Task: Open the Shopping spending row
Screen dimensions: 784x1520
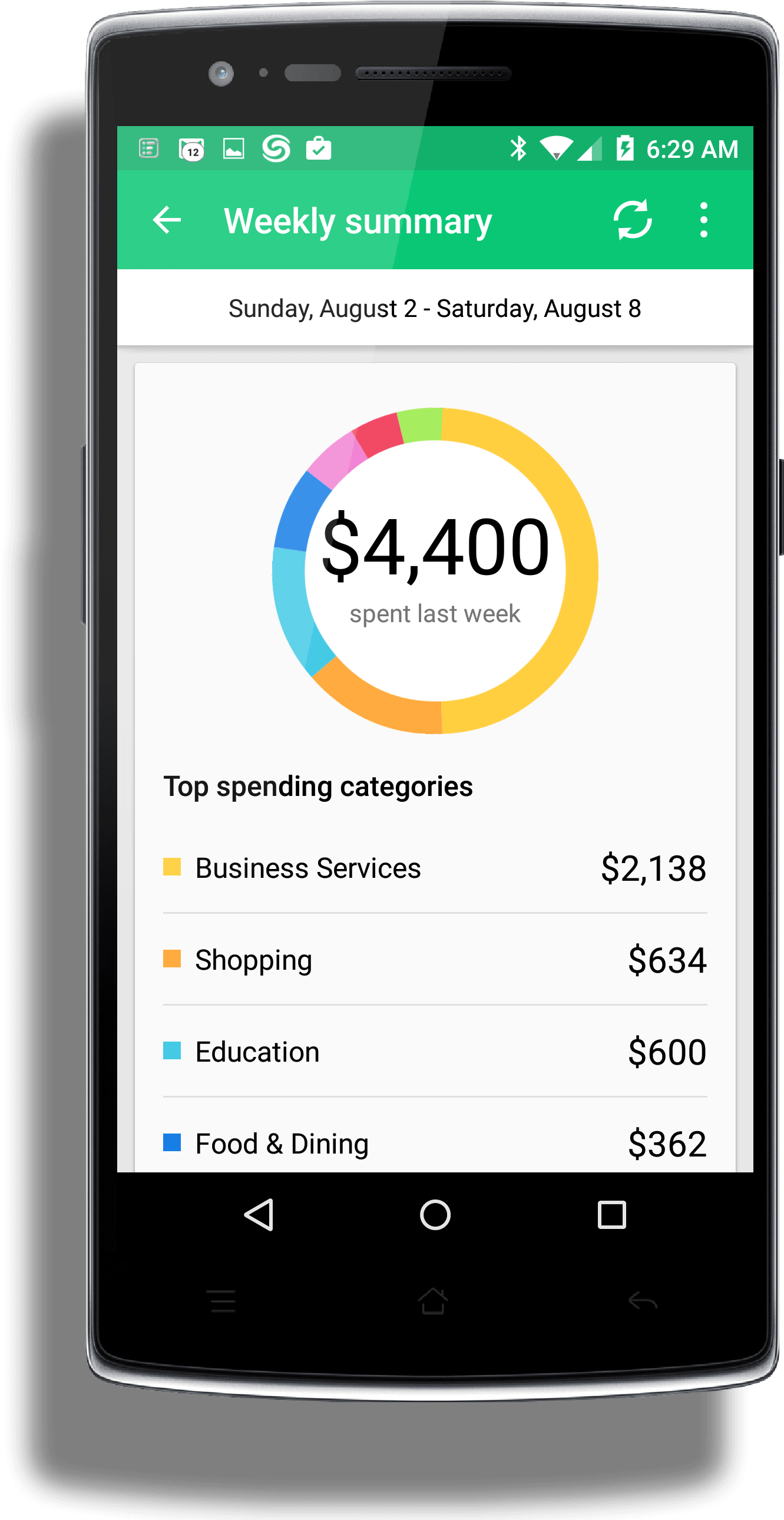Action: tap(434, 960)
